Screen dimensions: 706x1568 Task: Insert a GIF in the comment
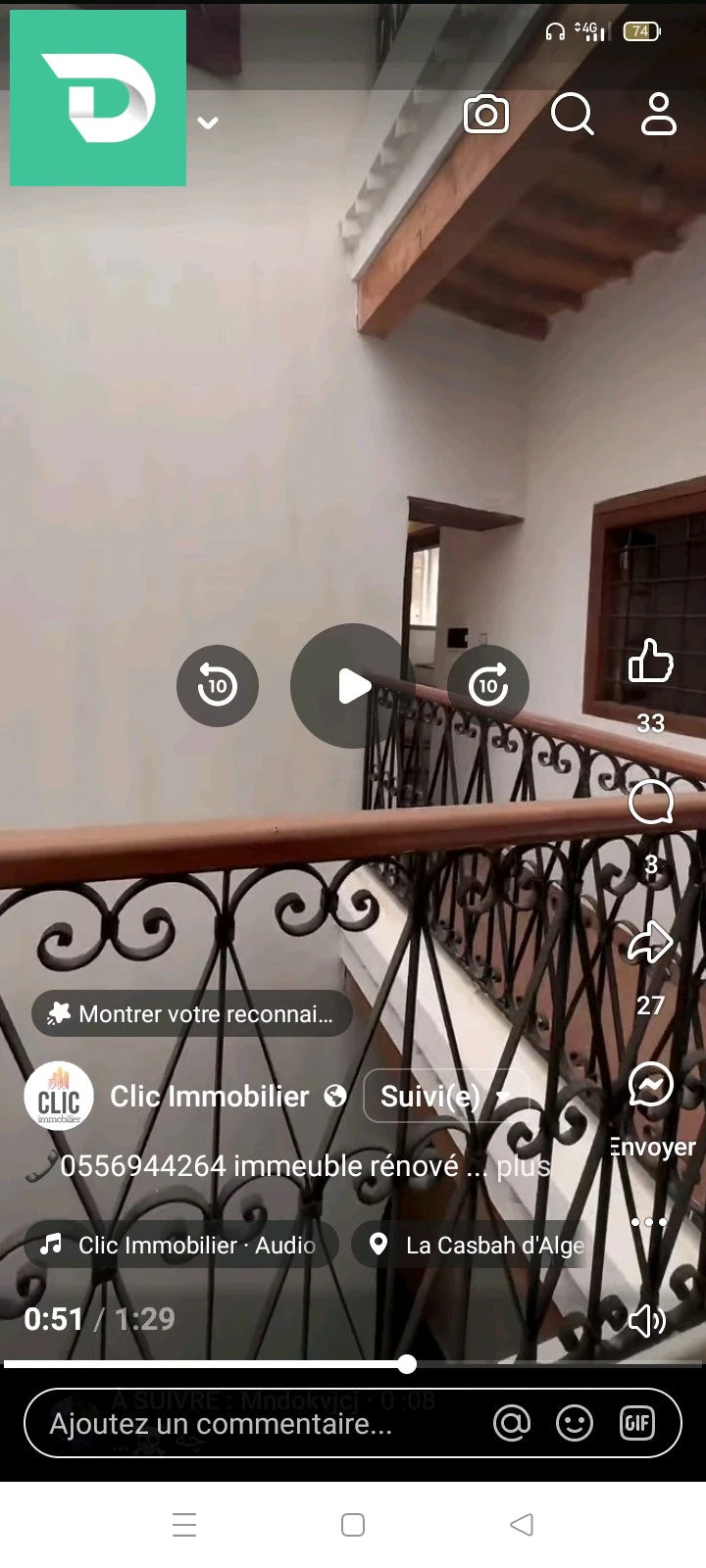click(637, 1423)
